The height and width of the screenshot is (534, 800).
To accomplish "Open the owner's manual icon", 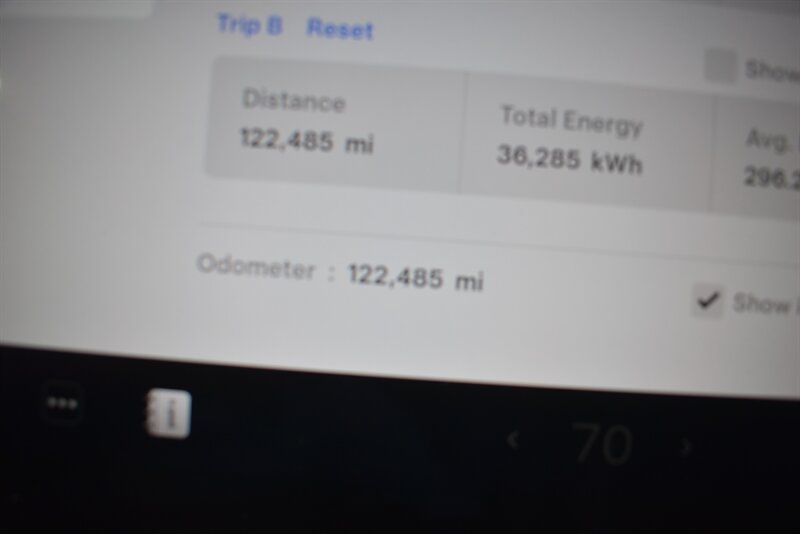I will (x=168, y=413).
